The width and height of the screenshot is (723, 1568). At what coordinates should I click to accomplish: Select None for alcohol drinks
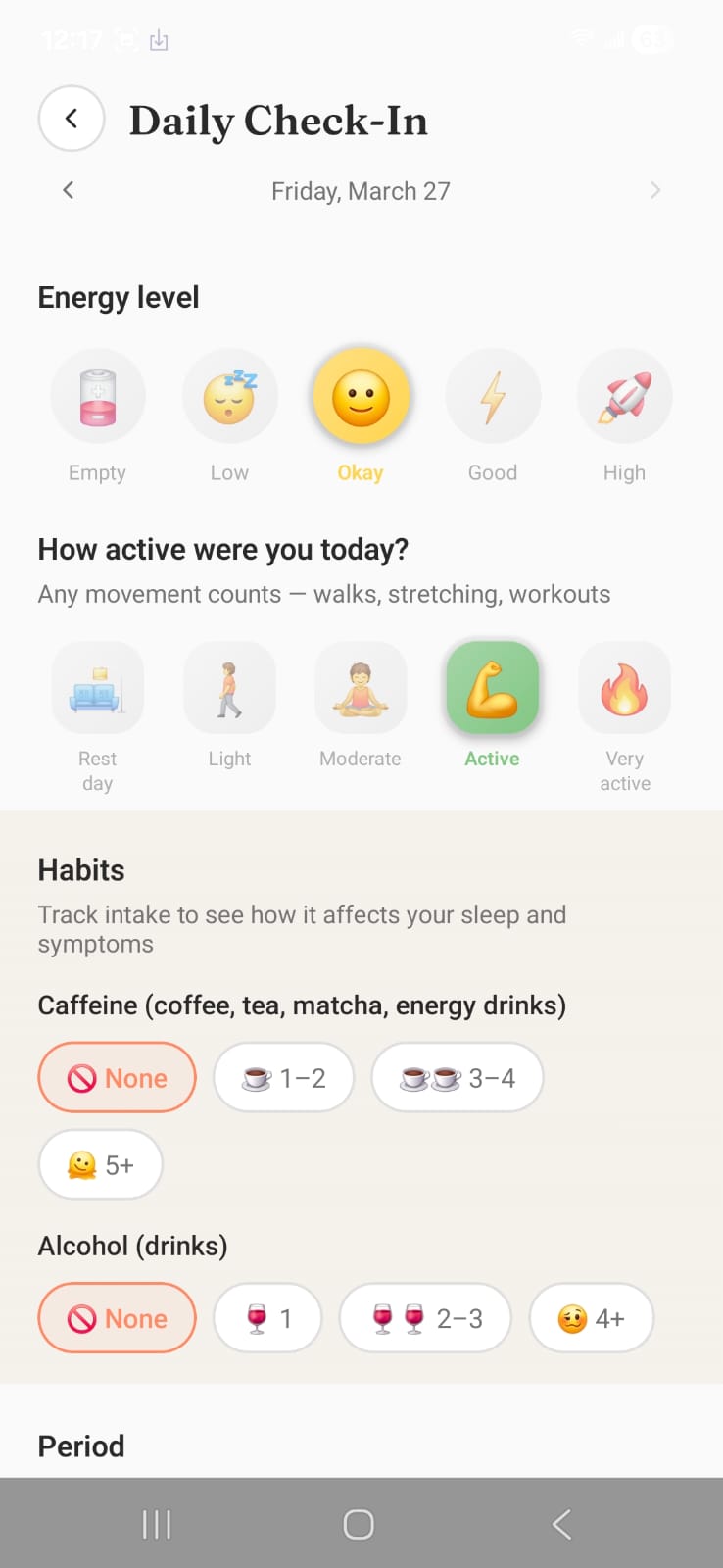117,1318
